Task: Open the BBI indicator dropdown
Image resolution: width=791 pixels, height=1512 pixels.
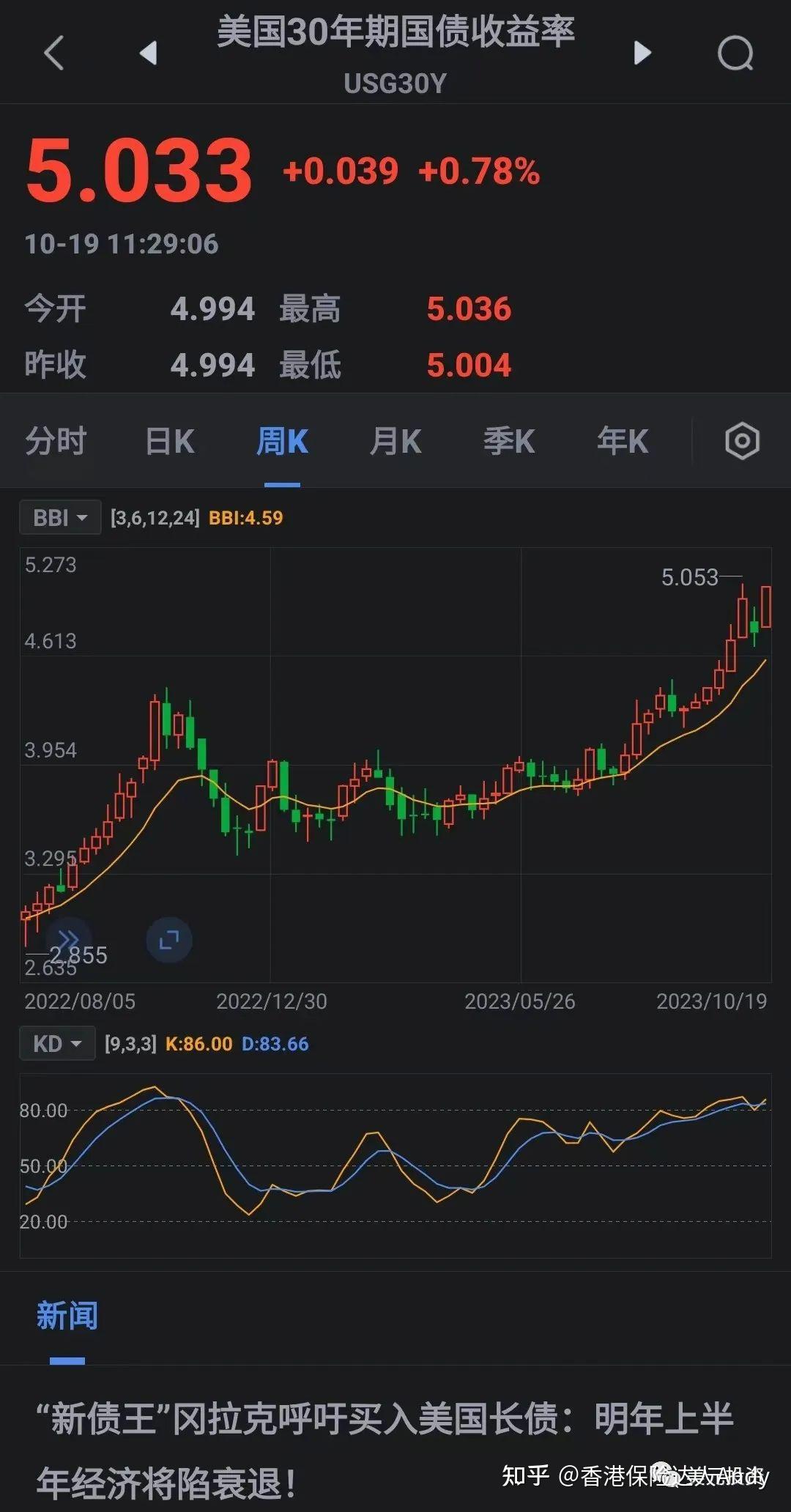Action: click(59, 517)
